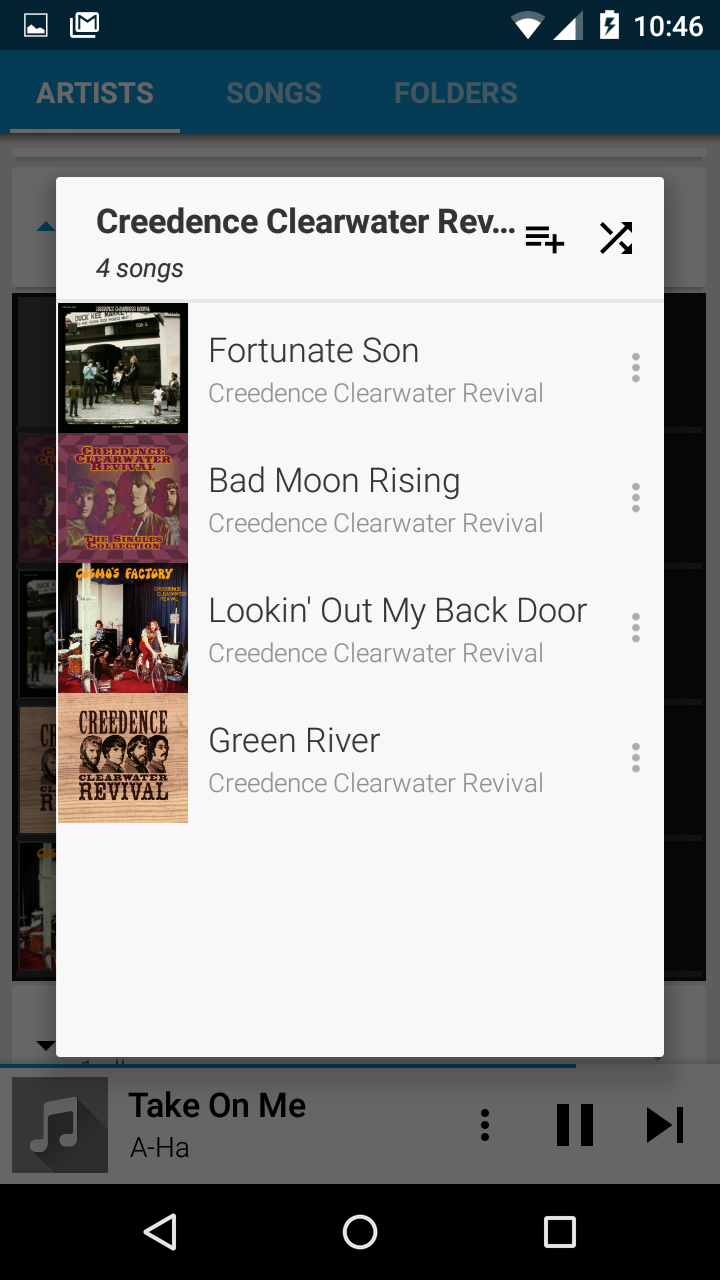The height and width of the screenshot is (1280, 720).
Task: Open options for Lookin' Out My Back Door
Action: click(x=635, y=628)
